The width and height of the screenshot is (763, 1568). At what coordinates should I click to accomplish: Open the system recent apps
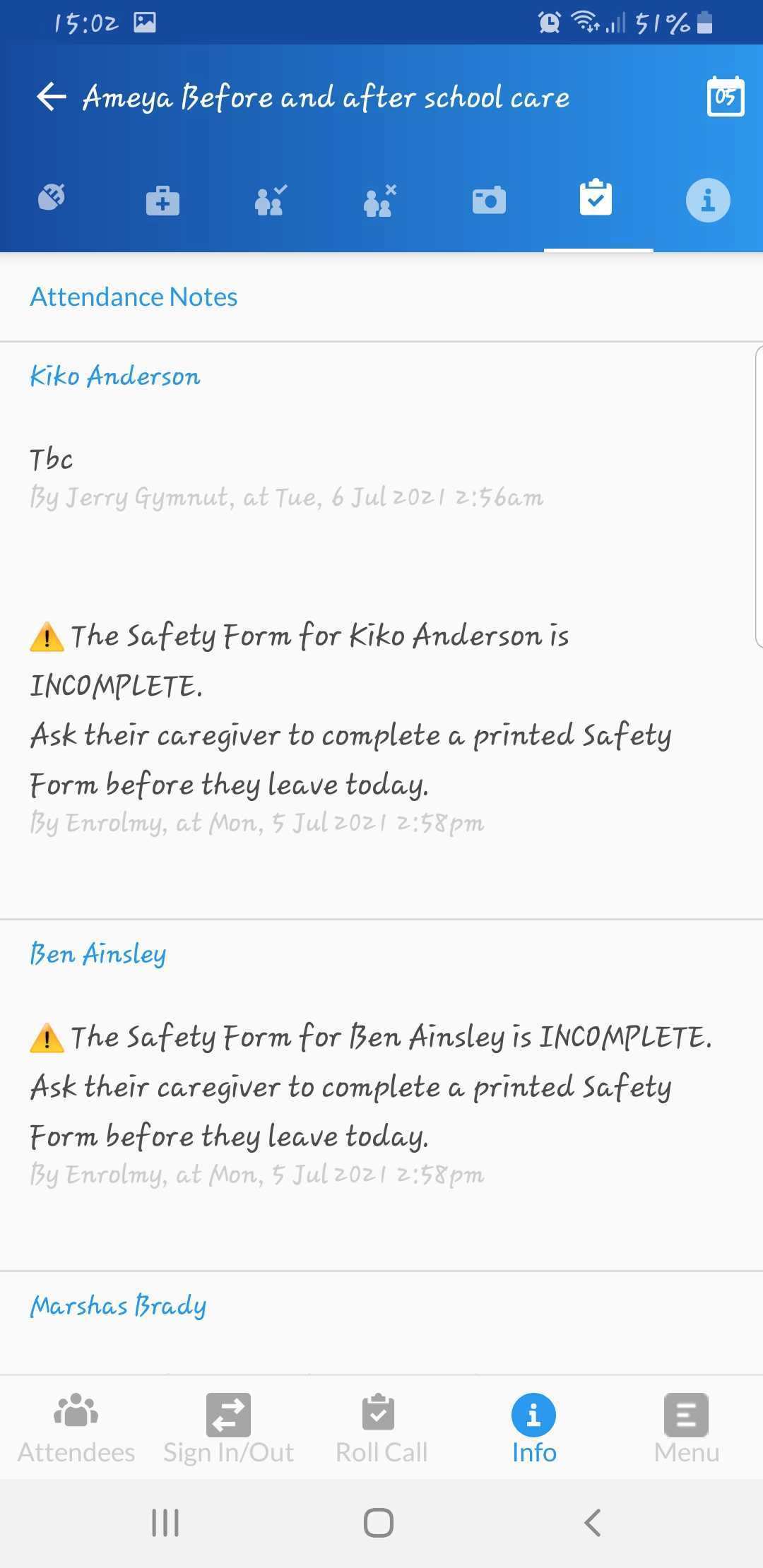click(x=165, y=1523)
